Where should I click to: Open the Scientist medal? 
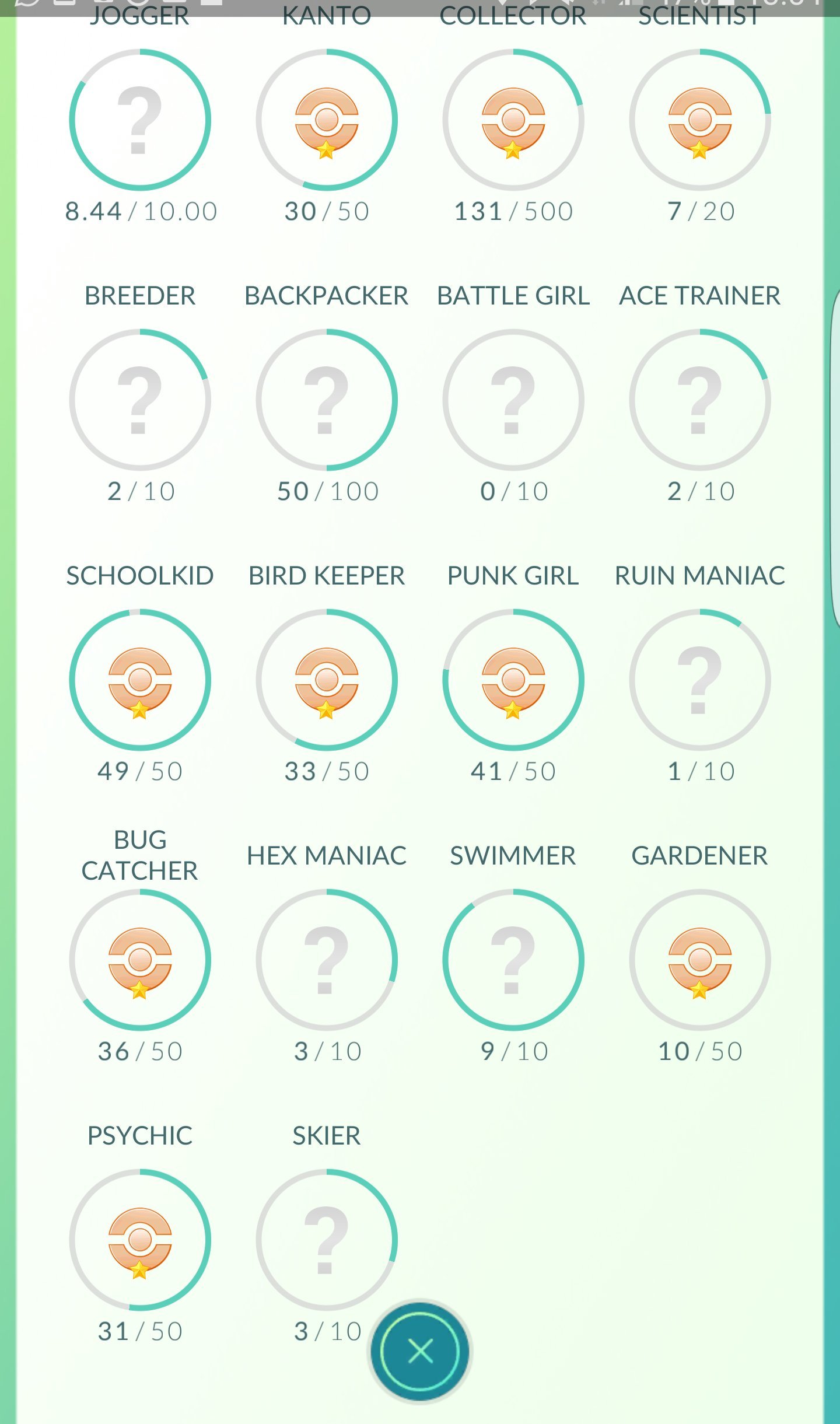tap(700, 120)
